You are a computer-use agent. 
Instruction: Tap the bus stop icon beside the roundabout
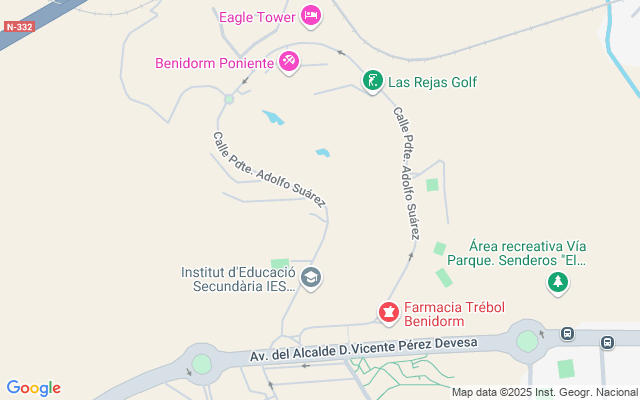[567, 334]
